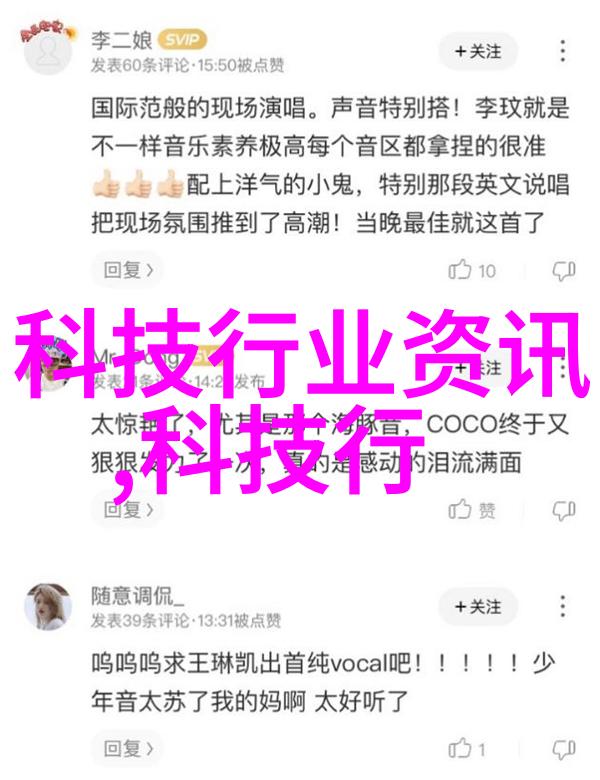
Task: Reply to 李二娘's comment
Action: (127, 270)
